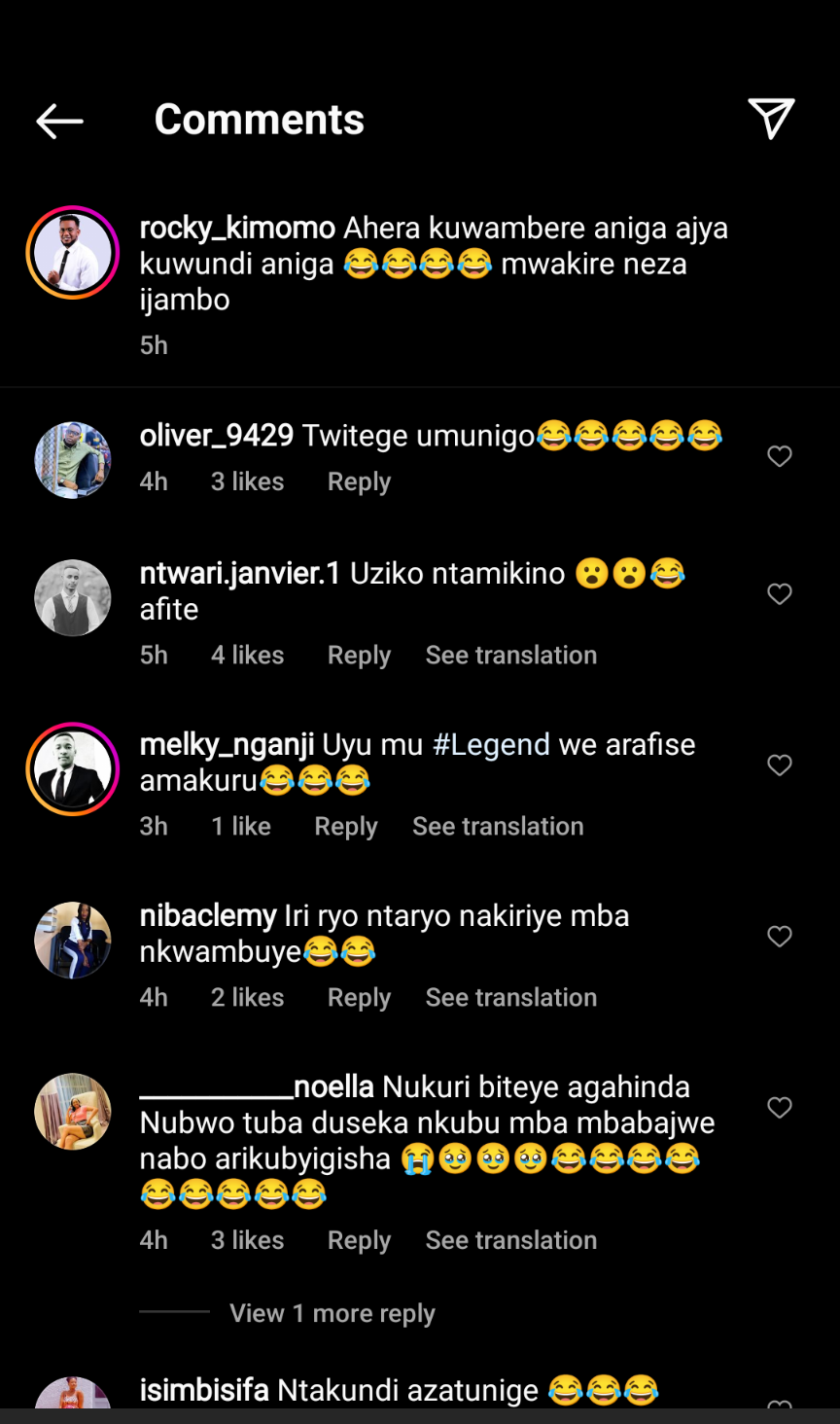Like melky_nganji's comment
This screenshot has height=1424, width=840.
click(x=780, y=765)
